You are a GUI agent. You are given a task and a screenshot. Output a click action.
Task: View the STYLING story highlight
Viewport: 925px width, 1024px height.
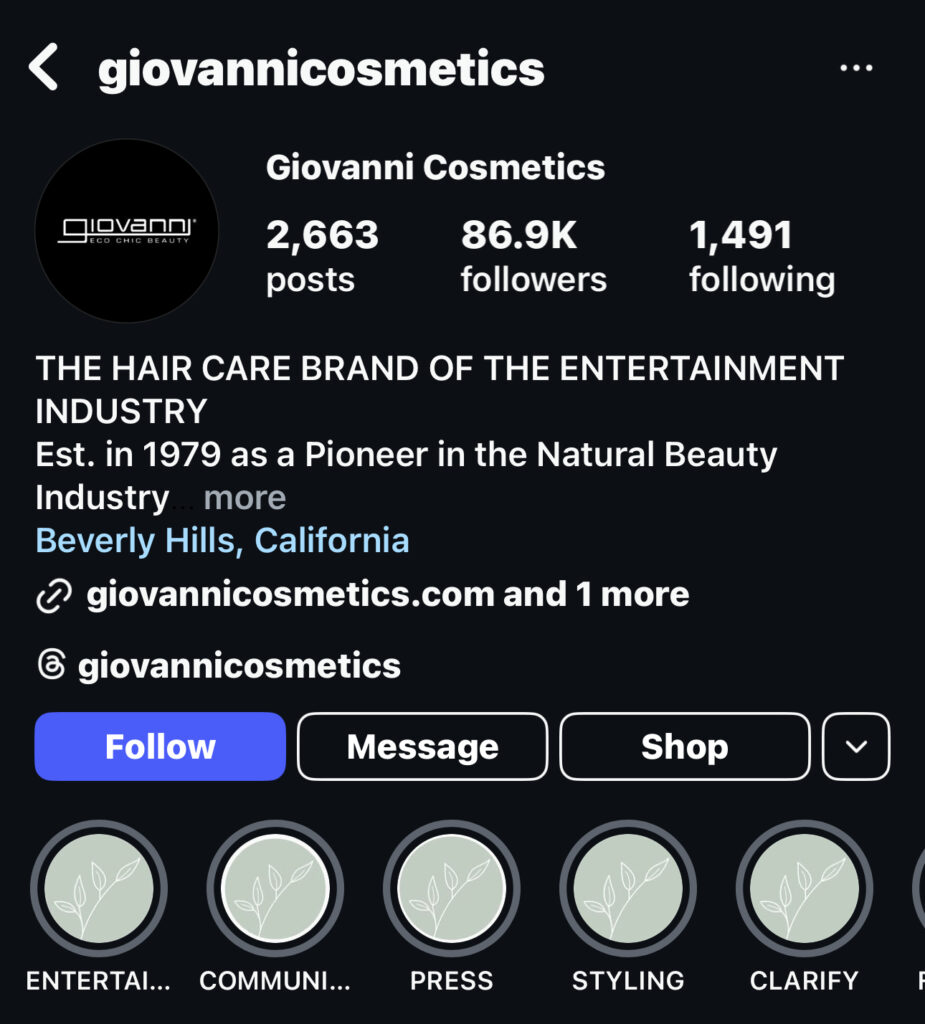(x=628, y=889)
